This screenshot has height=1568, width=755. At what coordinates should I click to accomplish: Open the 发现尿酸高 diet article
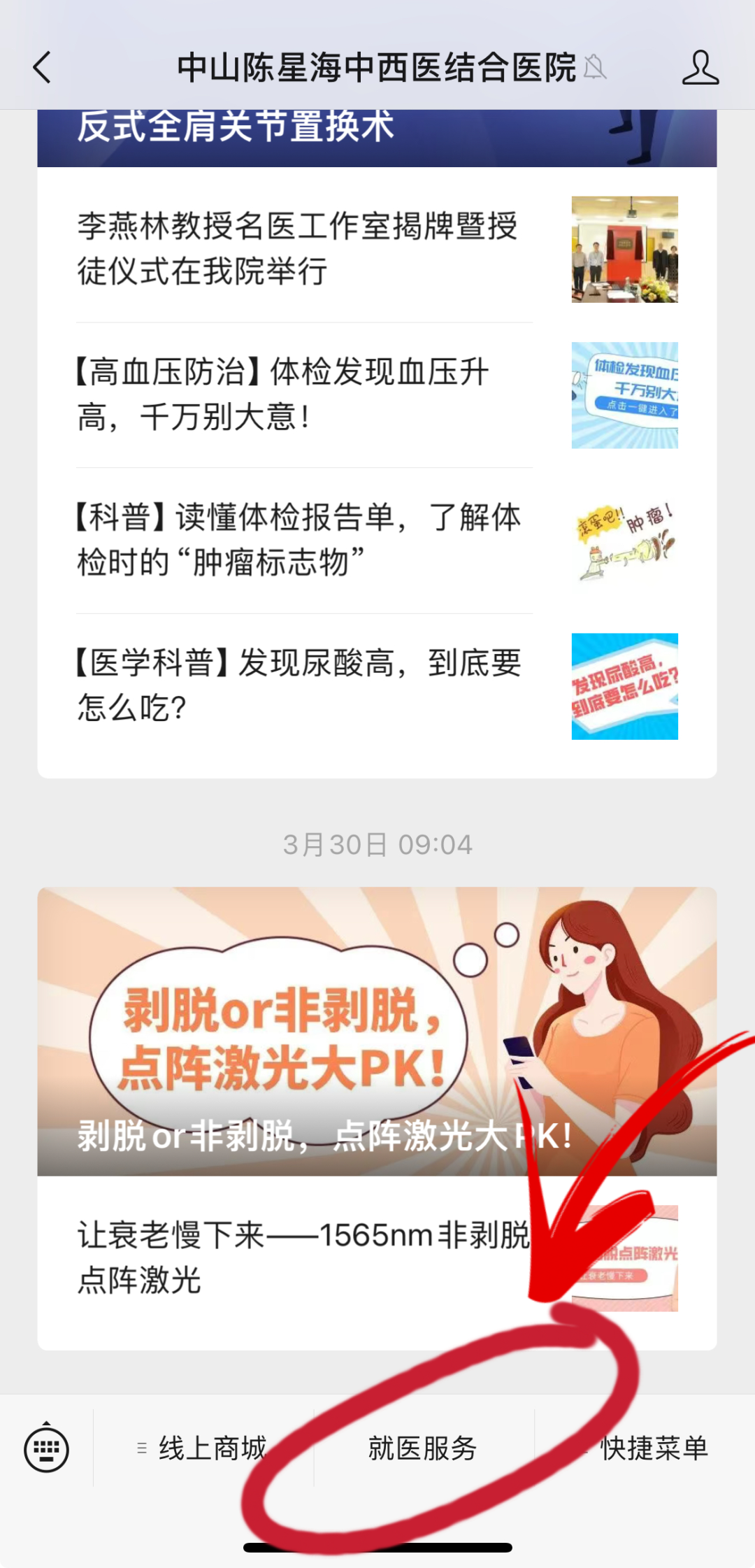pyautogui.click(x=376, y=685)
